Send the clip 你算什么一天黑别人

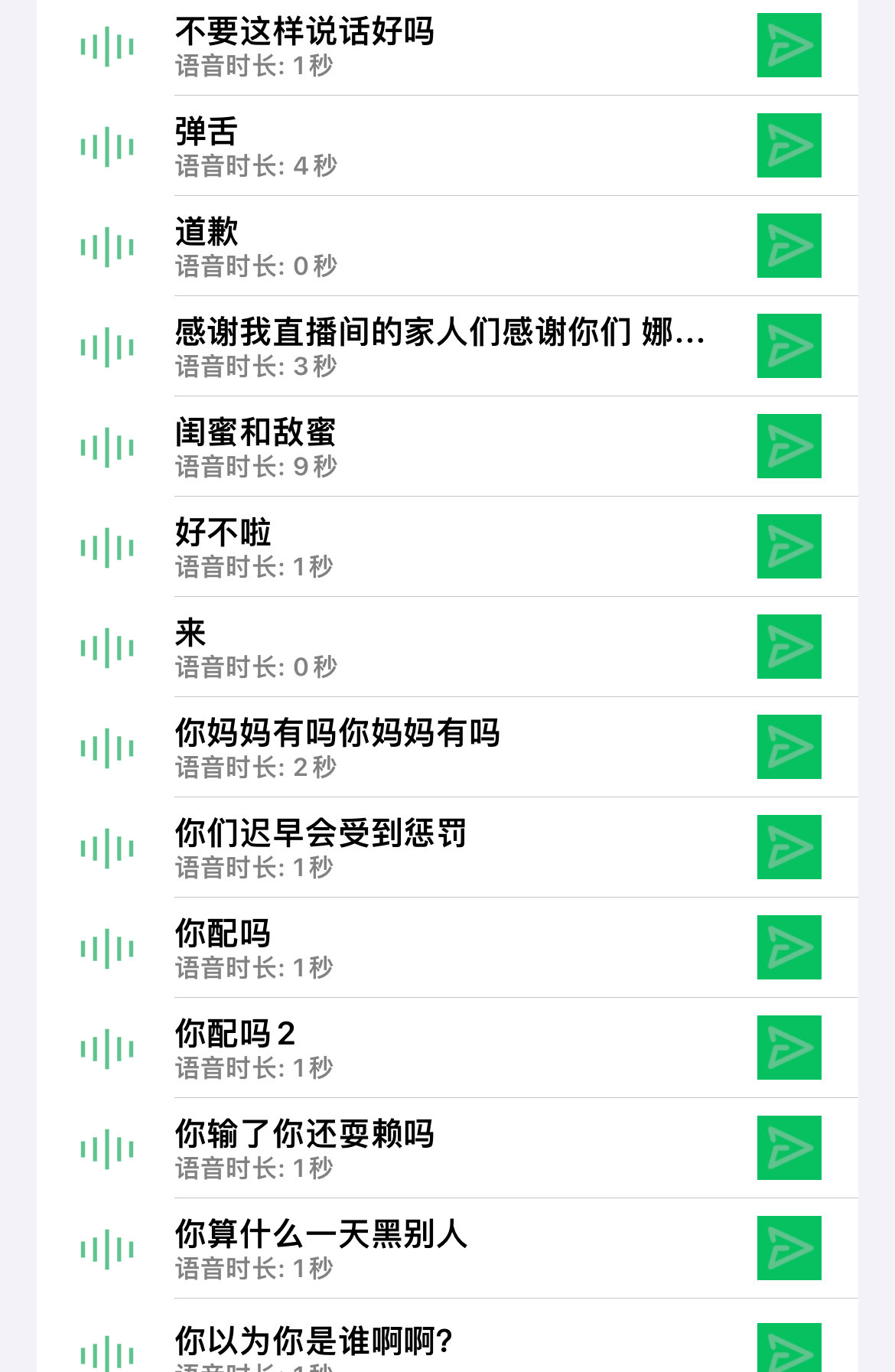[789, 1248]
